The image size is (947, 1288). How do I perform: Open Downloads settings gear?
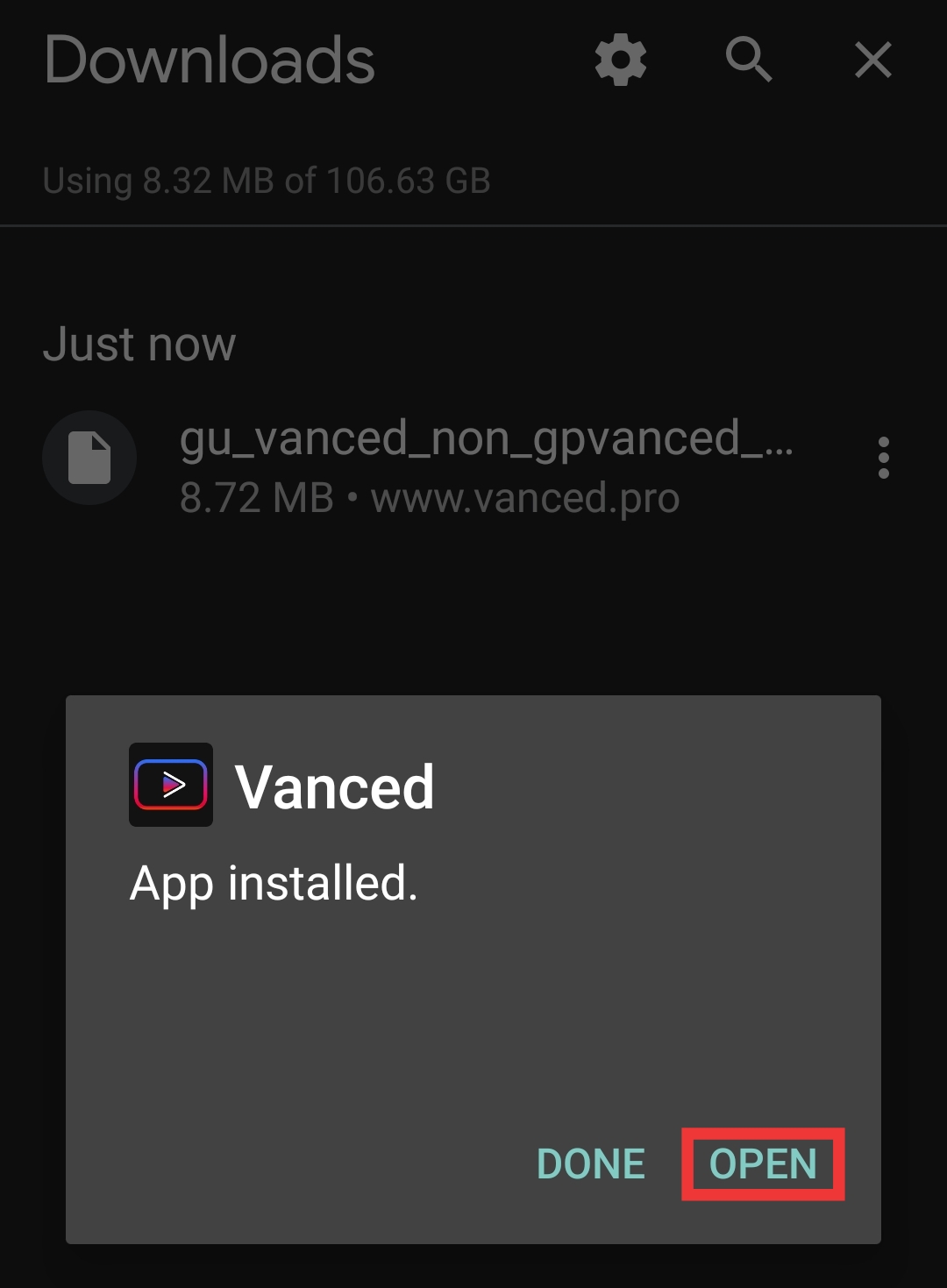[x=621, y=60]
